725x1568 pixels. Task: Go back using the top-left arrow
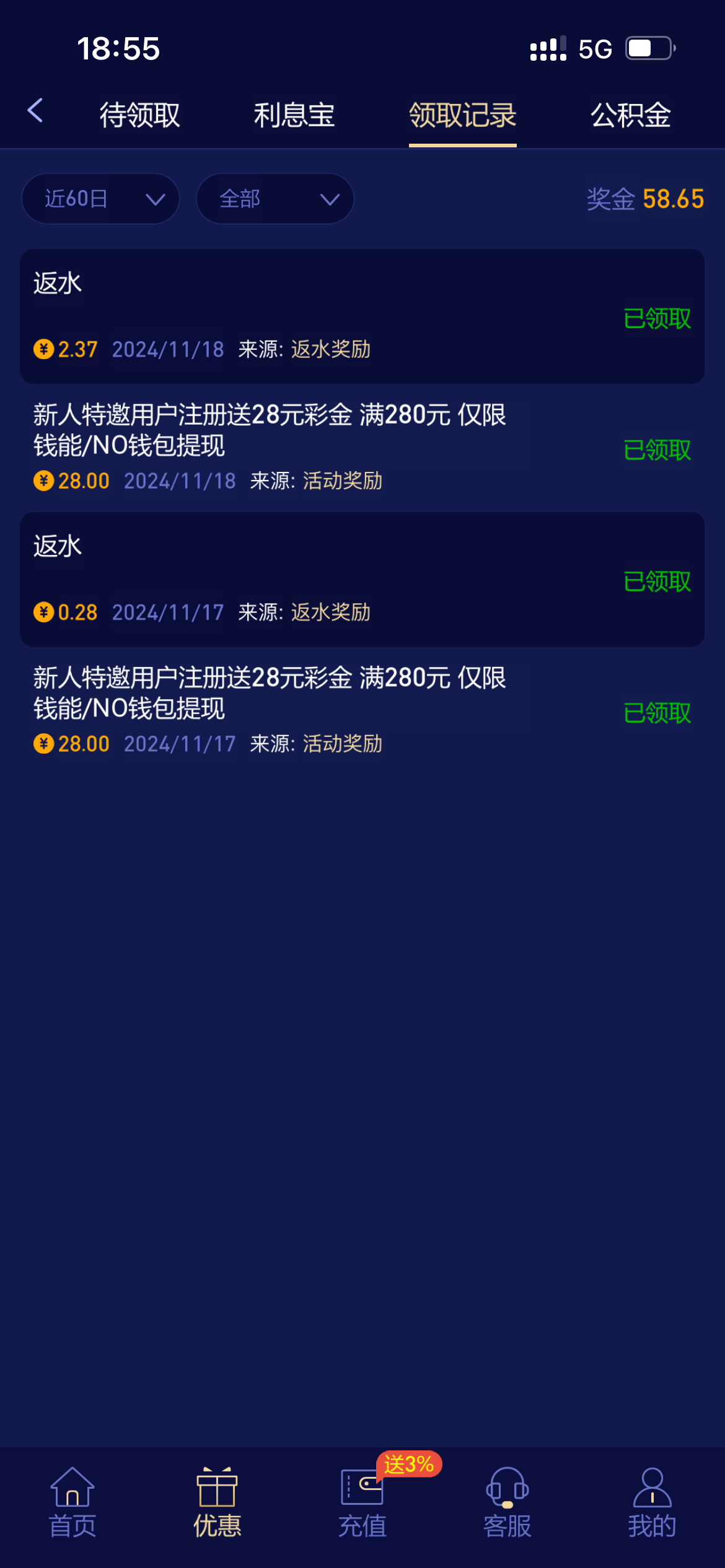point(35,111)
